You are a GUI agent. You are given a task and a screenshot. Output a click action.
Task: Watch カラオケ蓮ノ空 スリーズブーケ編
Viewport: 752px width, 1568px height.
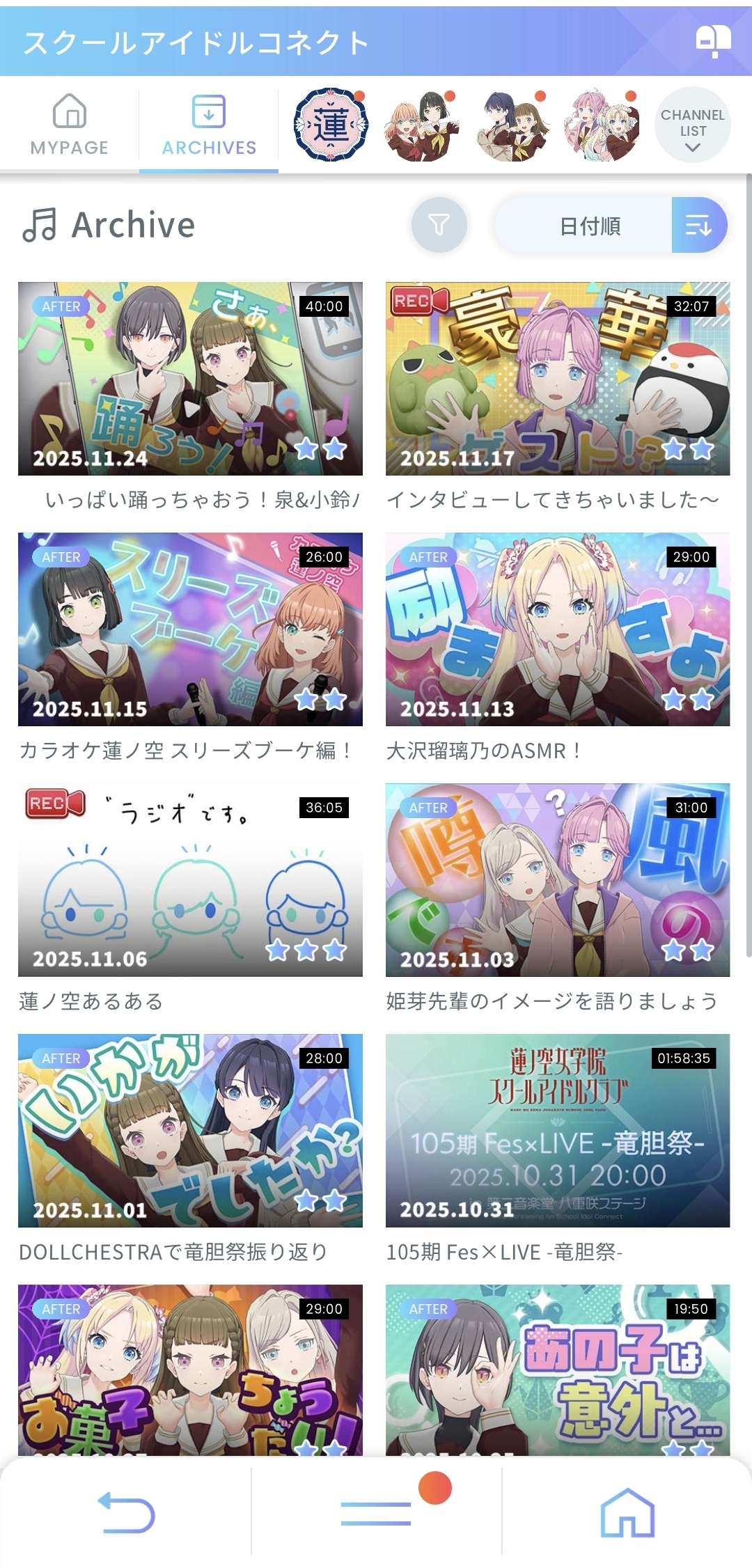pyautogui.click(x=190, y=629)
